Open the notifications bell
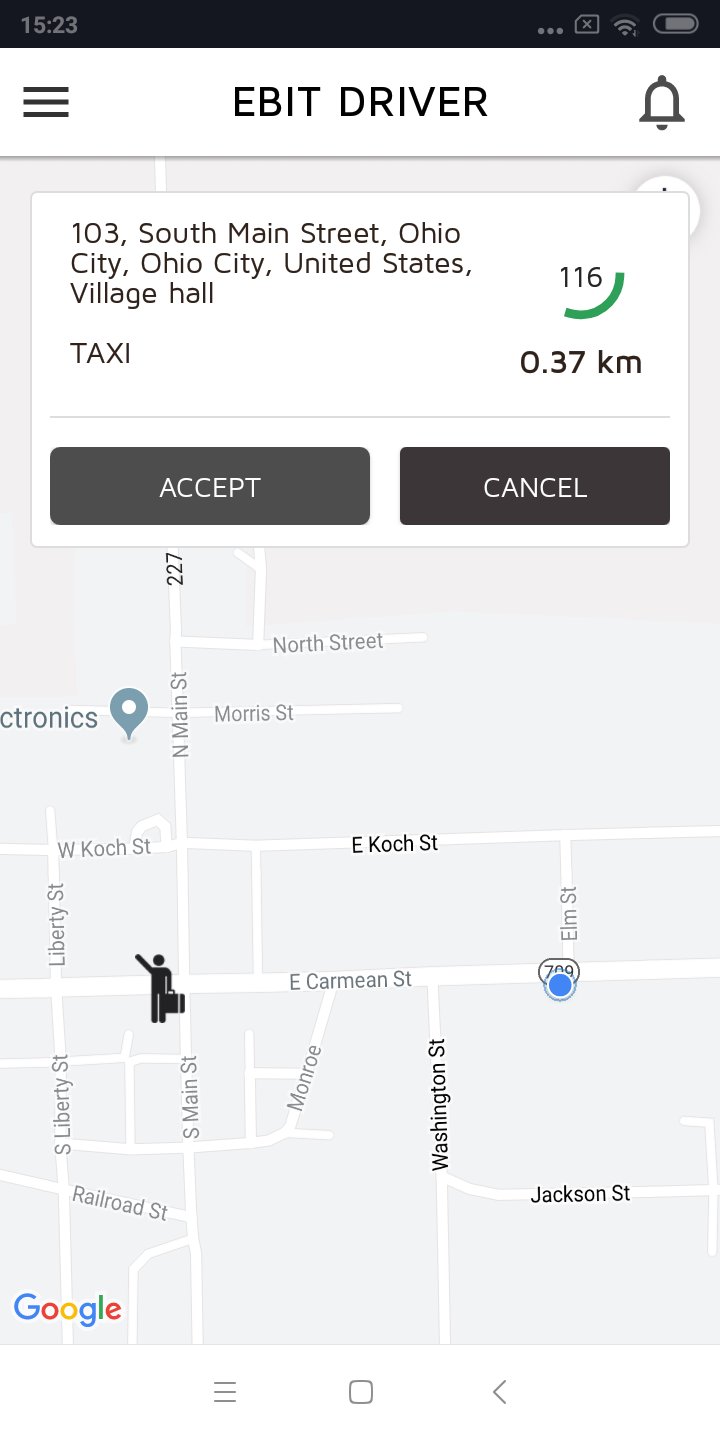720x1440 pixels. (x=662, y=101)
